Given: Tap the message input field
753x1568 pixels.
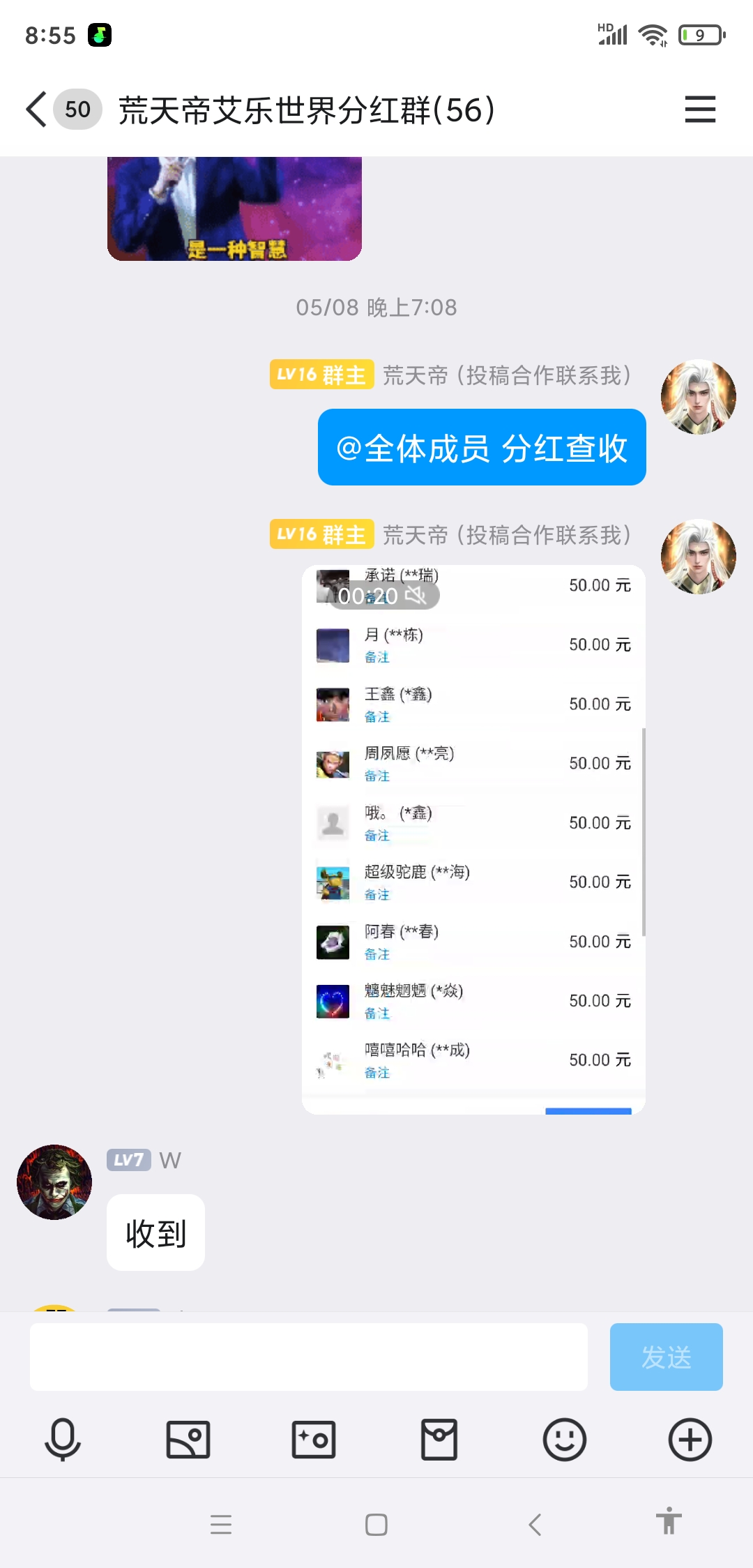Looking at the screenshot, I should [308, 1357].
